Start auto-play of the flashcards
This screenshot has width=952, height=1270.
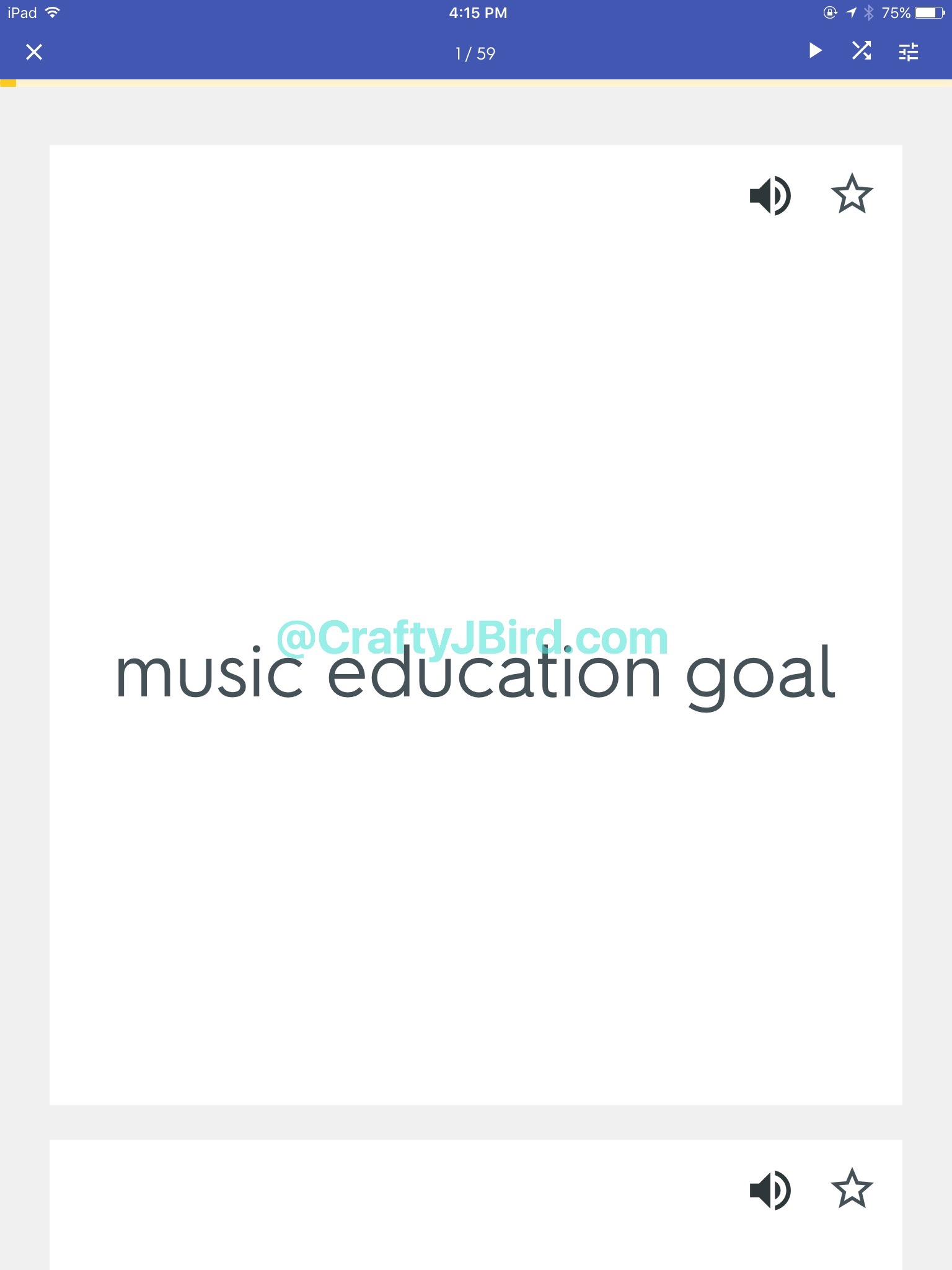click(815, 51)
